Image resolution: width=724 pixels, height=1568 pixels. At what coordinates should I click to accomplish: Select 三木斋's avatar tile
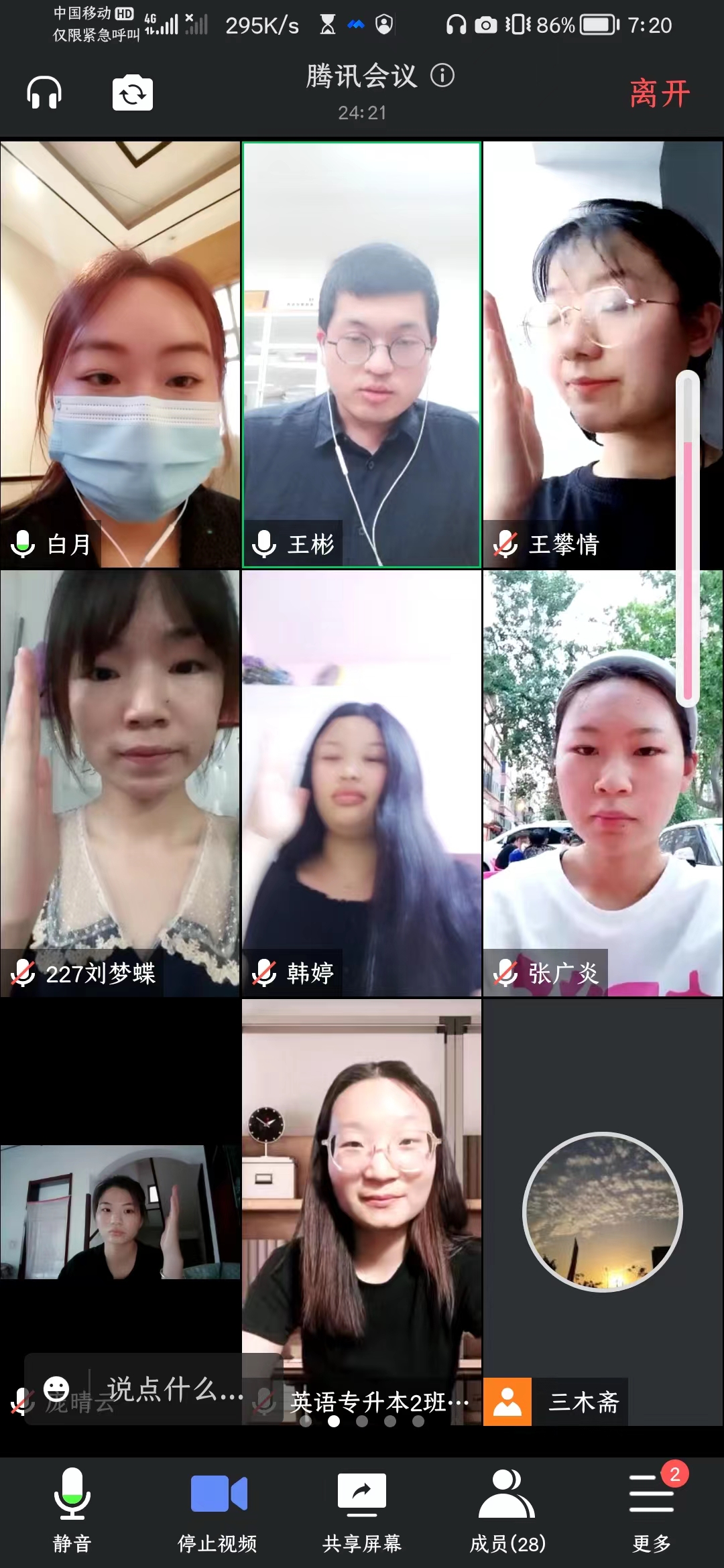coord(602,1212)
